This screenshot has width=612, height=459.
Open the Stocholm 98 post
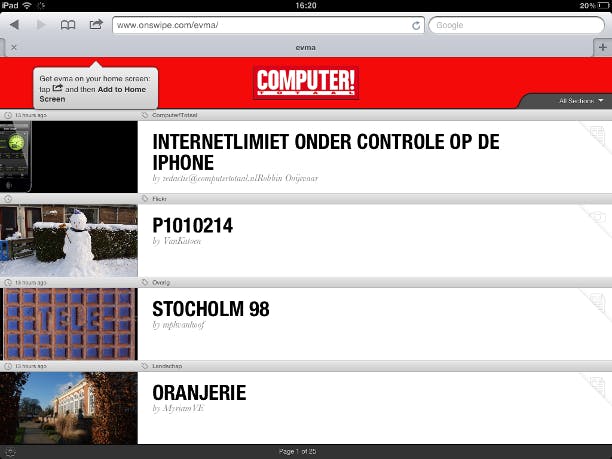coord(211,308)
